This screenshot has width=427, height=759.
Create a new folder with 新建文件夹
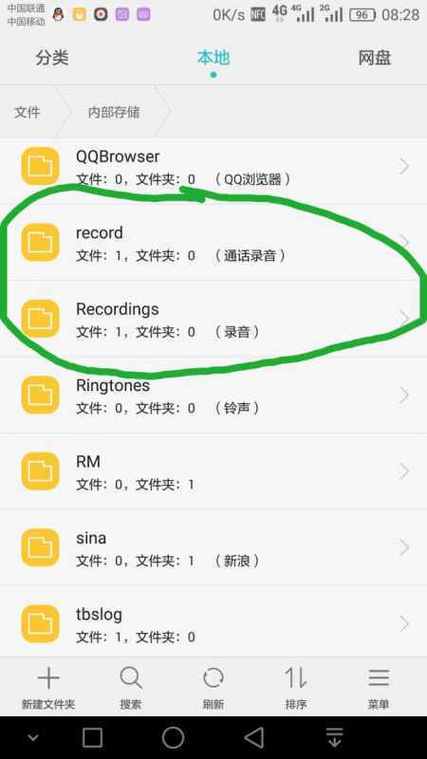click(x=48, y=687)
